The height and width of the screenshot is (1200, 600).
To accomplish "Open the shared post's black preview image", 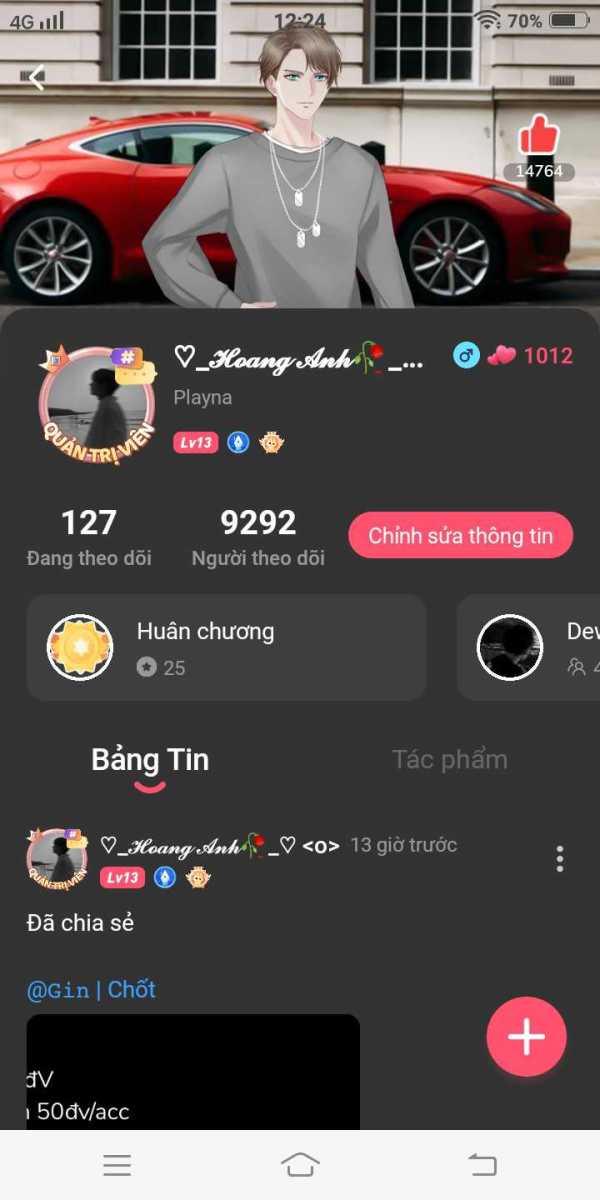I will pyautogui.click(x=193, y=1072).
